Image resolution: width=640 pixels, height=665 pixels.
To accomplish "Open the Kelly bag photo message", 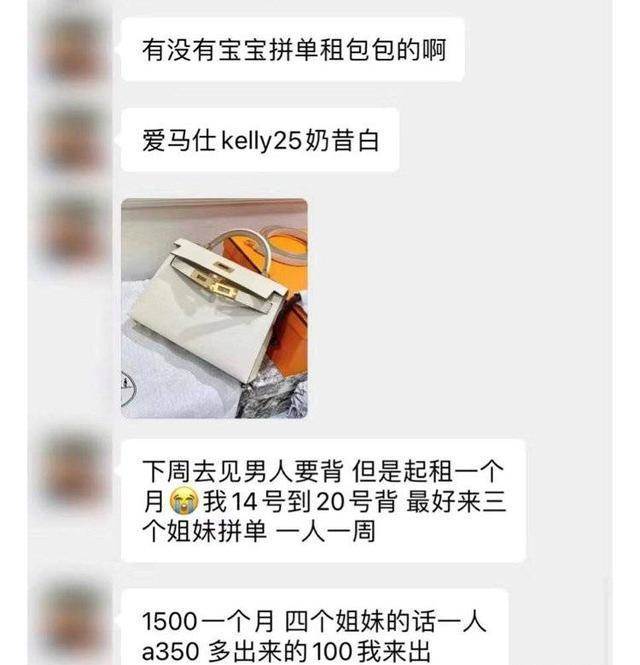I will click(214, 308).
